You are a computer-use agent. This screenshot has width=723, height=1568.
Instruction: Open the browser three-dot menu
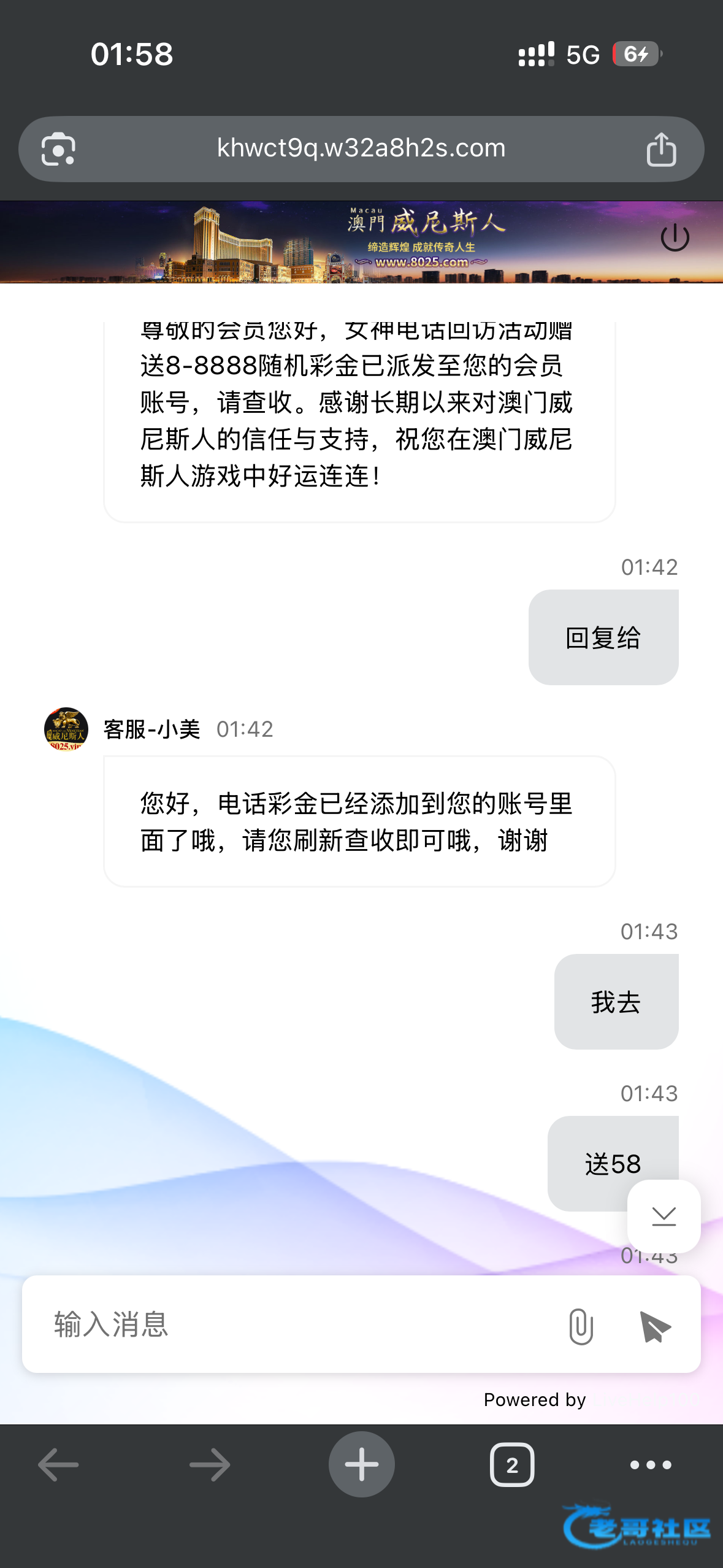click(x=651, y=1464)
